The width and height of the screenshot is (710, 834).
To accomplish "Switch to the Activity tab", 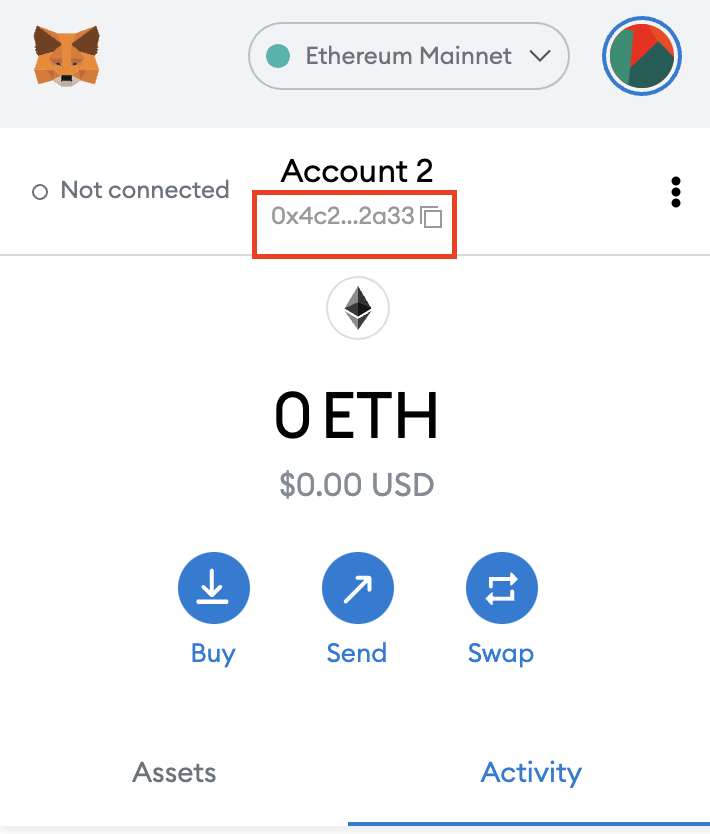I will pos(531,772).
